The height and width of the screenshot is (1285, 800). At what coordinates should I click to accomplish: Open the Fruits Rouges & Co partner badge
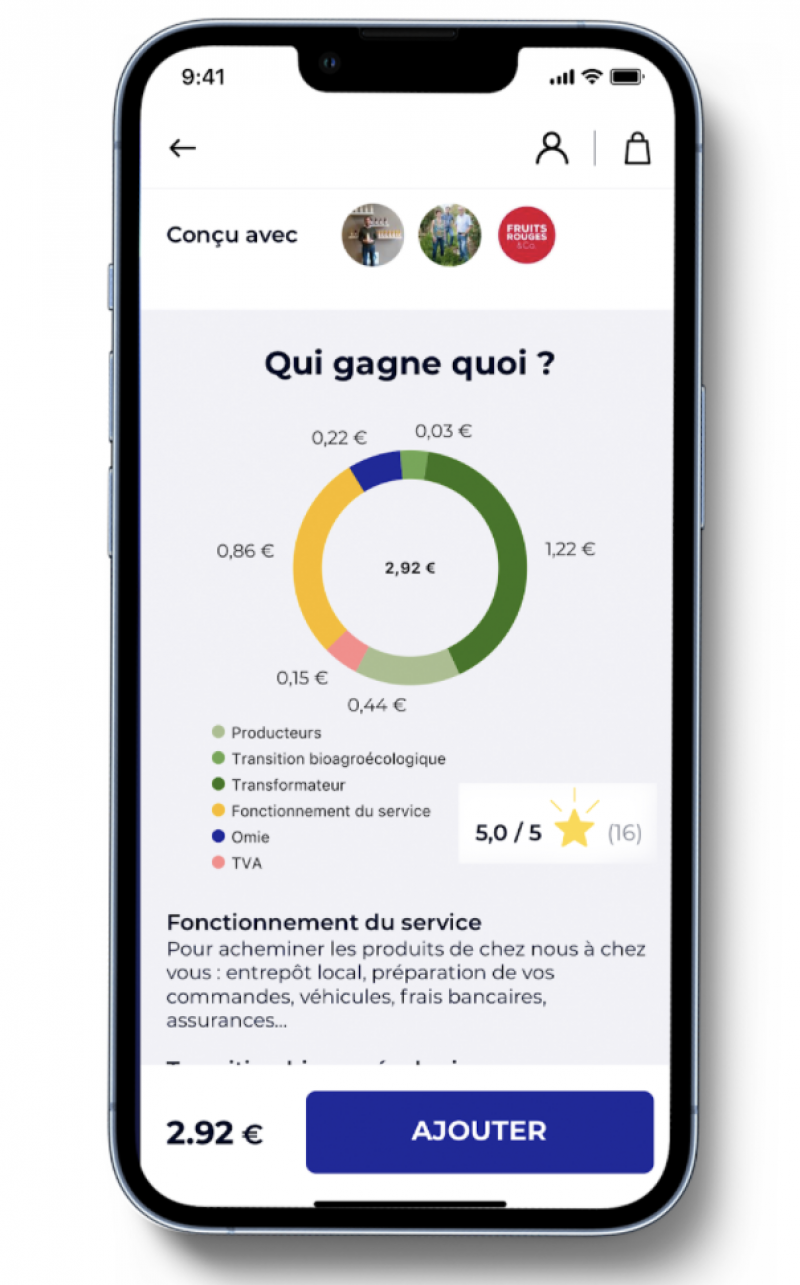click(526, 235)
